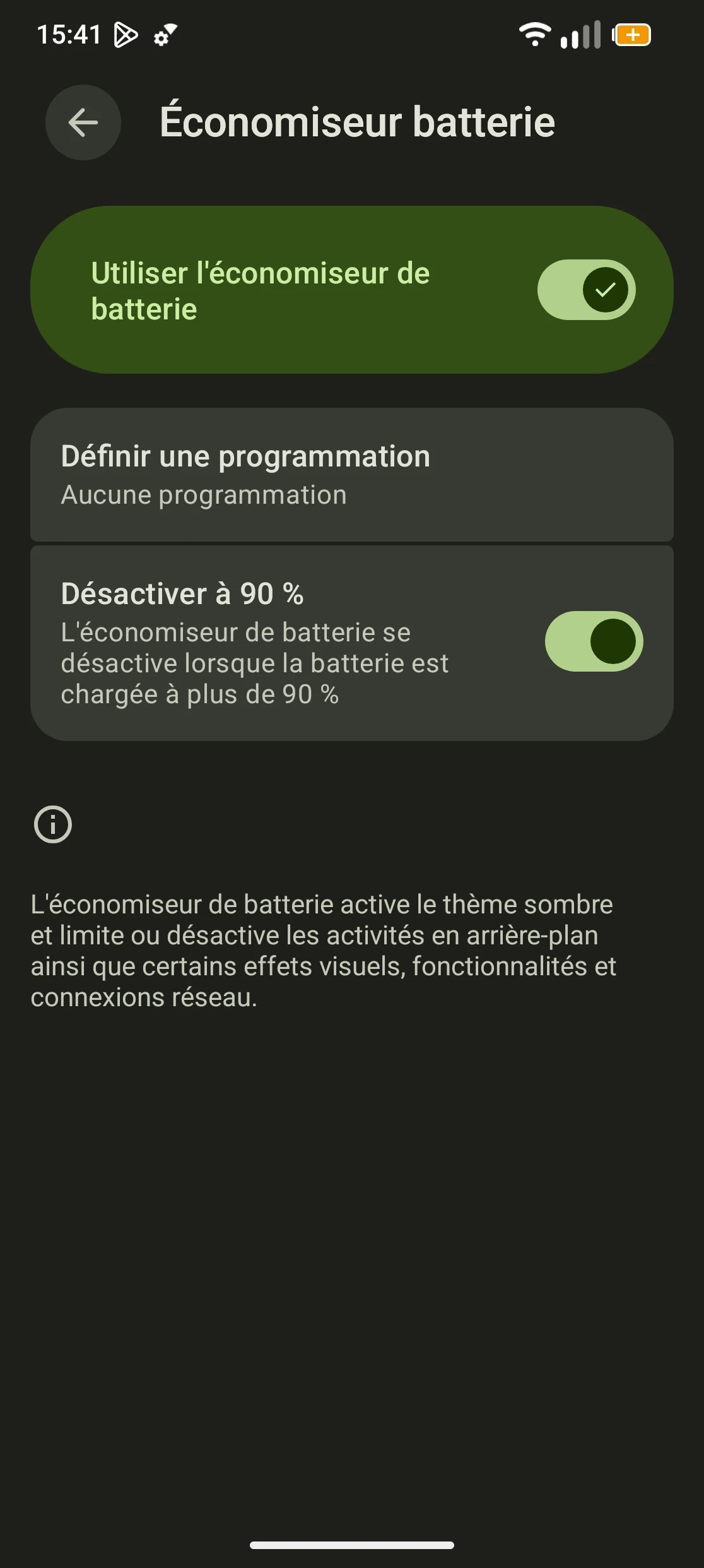Turn off Utiliser l'économiseur de batterie switch
The height and width of the screenshot is (1568, 704).
(x=586, y=290)
